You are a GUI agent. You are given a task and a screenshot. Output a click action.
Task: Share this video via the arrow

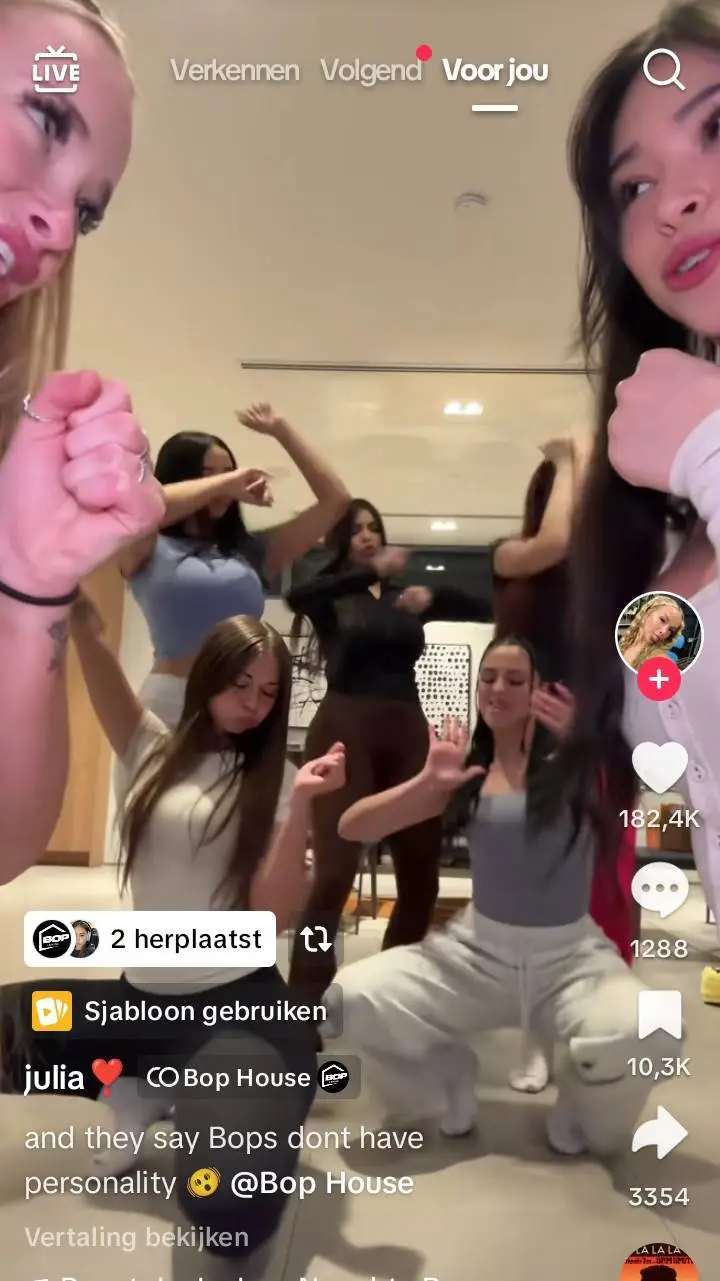[659, 1135]
